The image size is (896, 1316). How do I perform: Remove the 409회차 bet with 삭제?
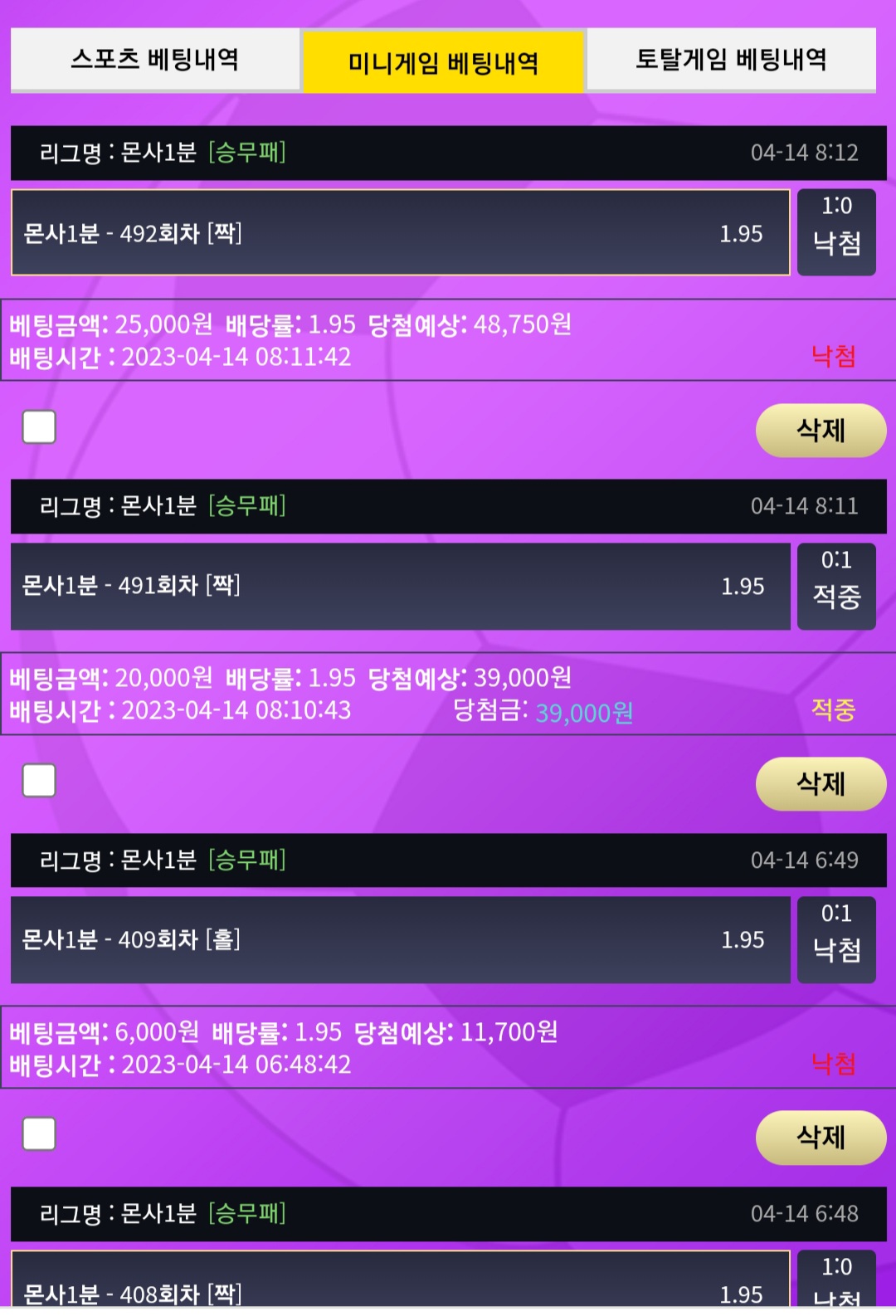coord(821,1138)
